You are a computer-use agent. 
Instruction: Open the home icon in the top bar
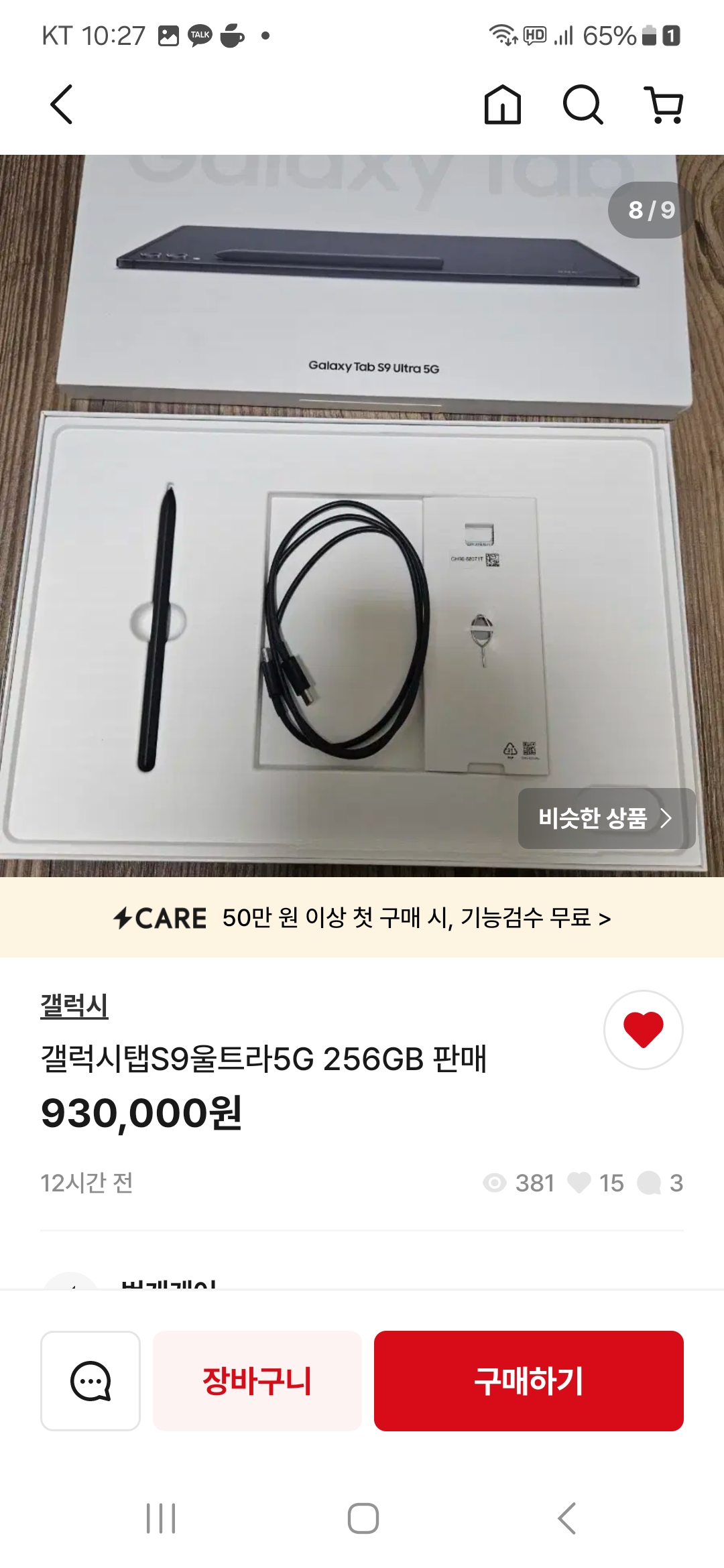(x=502, y=105)
